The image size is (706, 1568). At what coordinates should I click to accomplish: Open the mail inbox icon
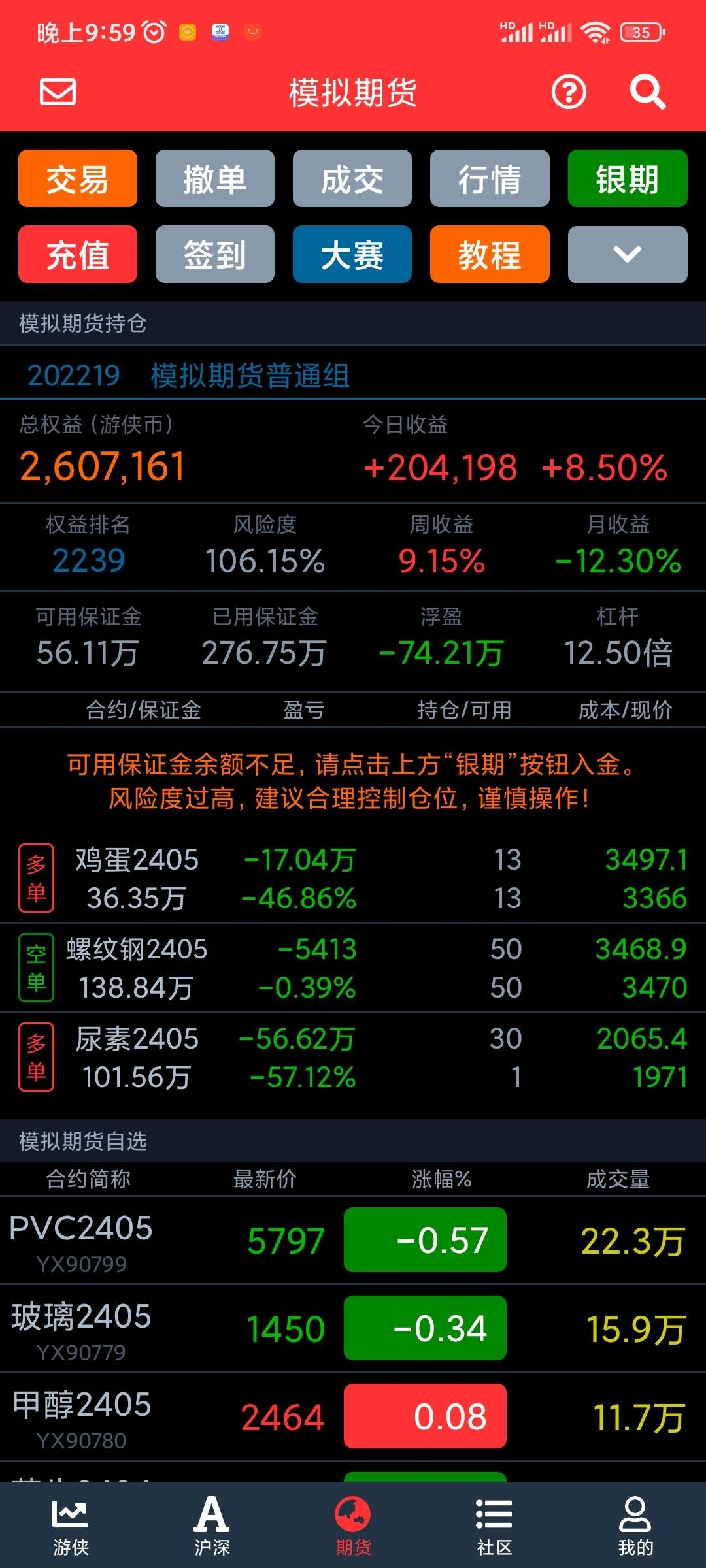[x=58, y=92]
